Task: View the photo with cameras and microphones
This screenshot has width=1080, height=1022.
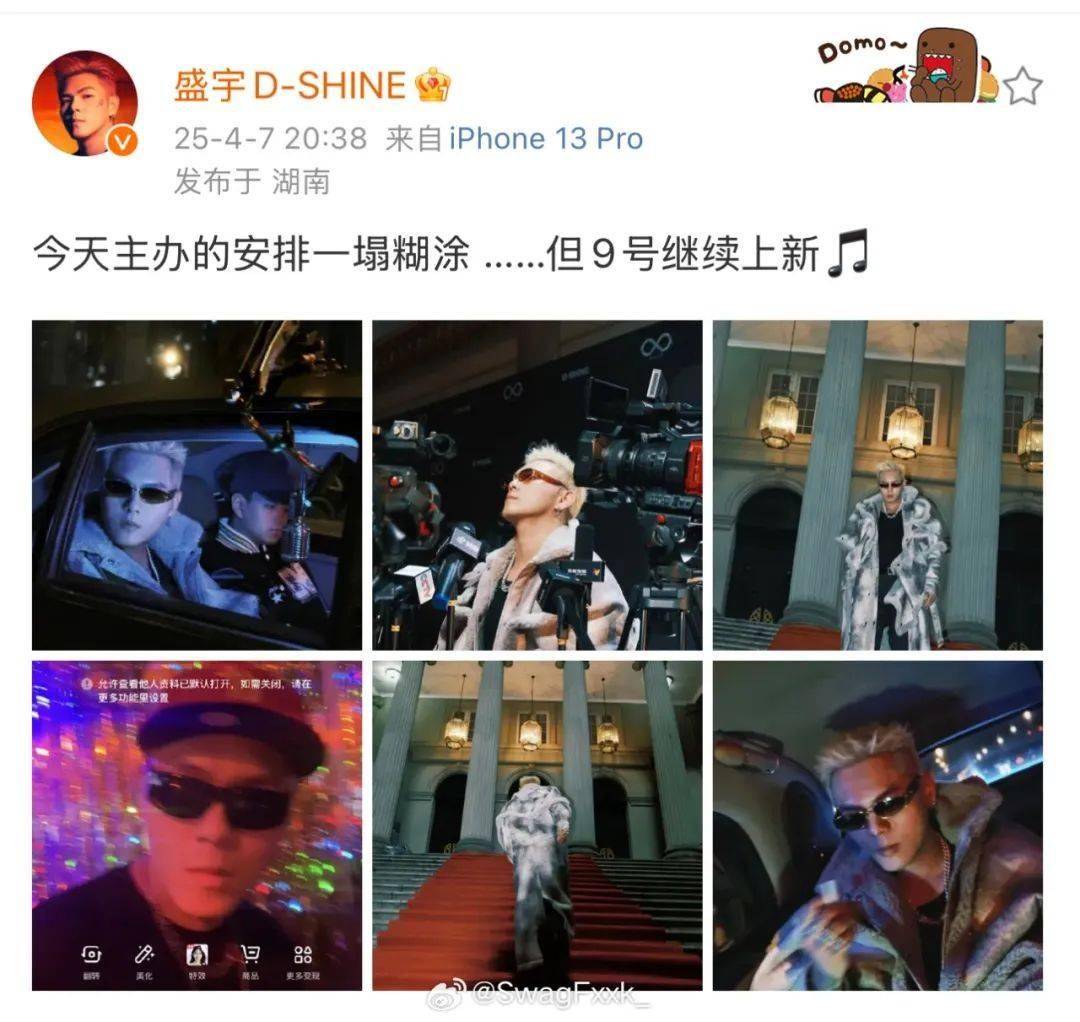Action: (x=537, y=485)
